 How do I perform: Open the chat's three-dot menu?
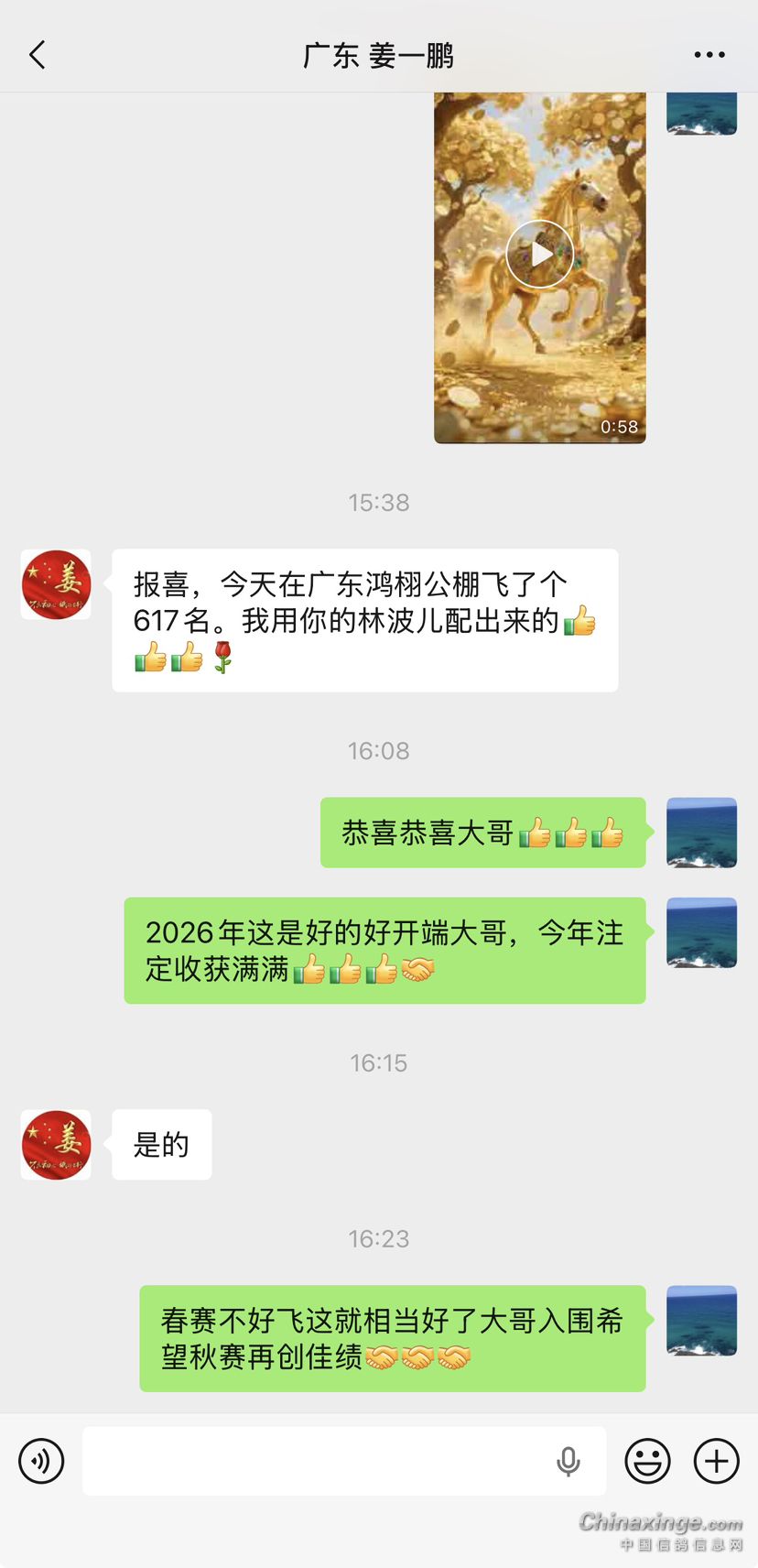(x=709, y=55)
